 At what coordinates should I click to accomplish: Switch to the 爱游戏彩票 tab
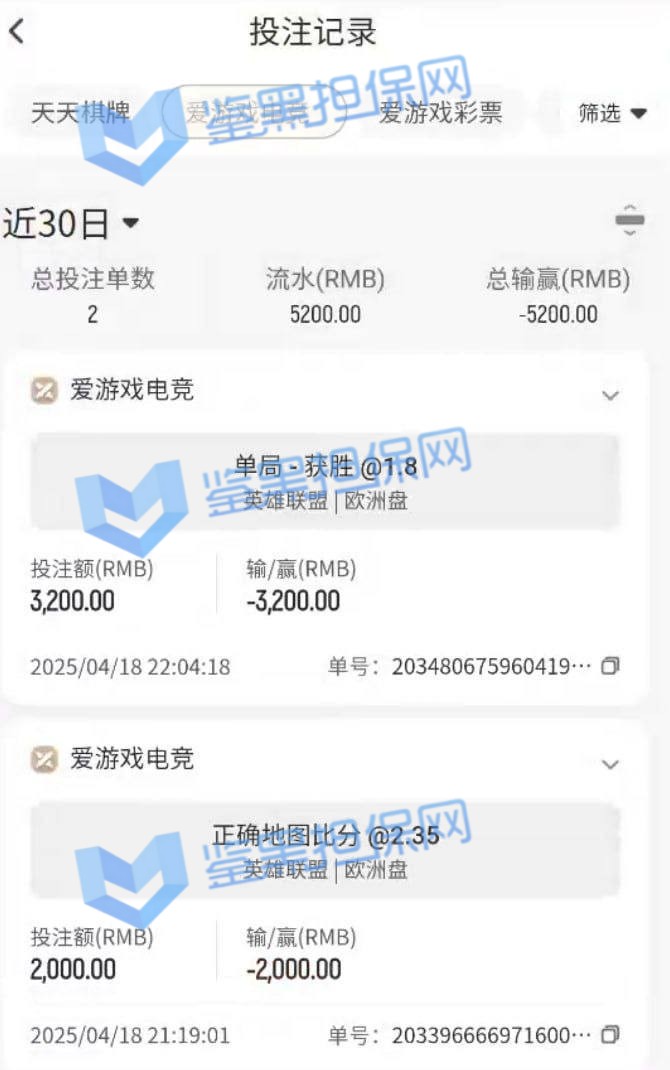coord(440,113)
